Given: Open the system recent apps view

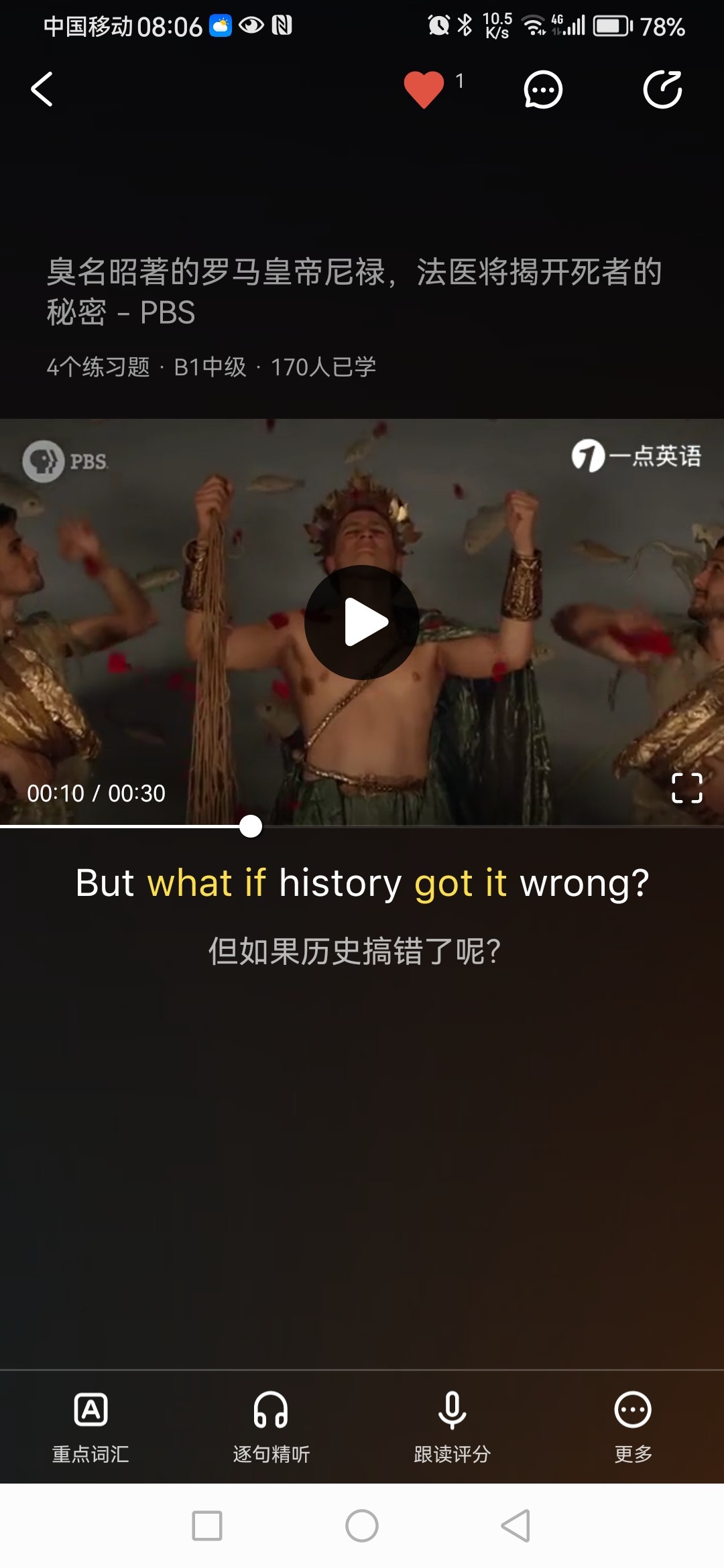Looking at the screenshot, I should tap(207, 1526).
